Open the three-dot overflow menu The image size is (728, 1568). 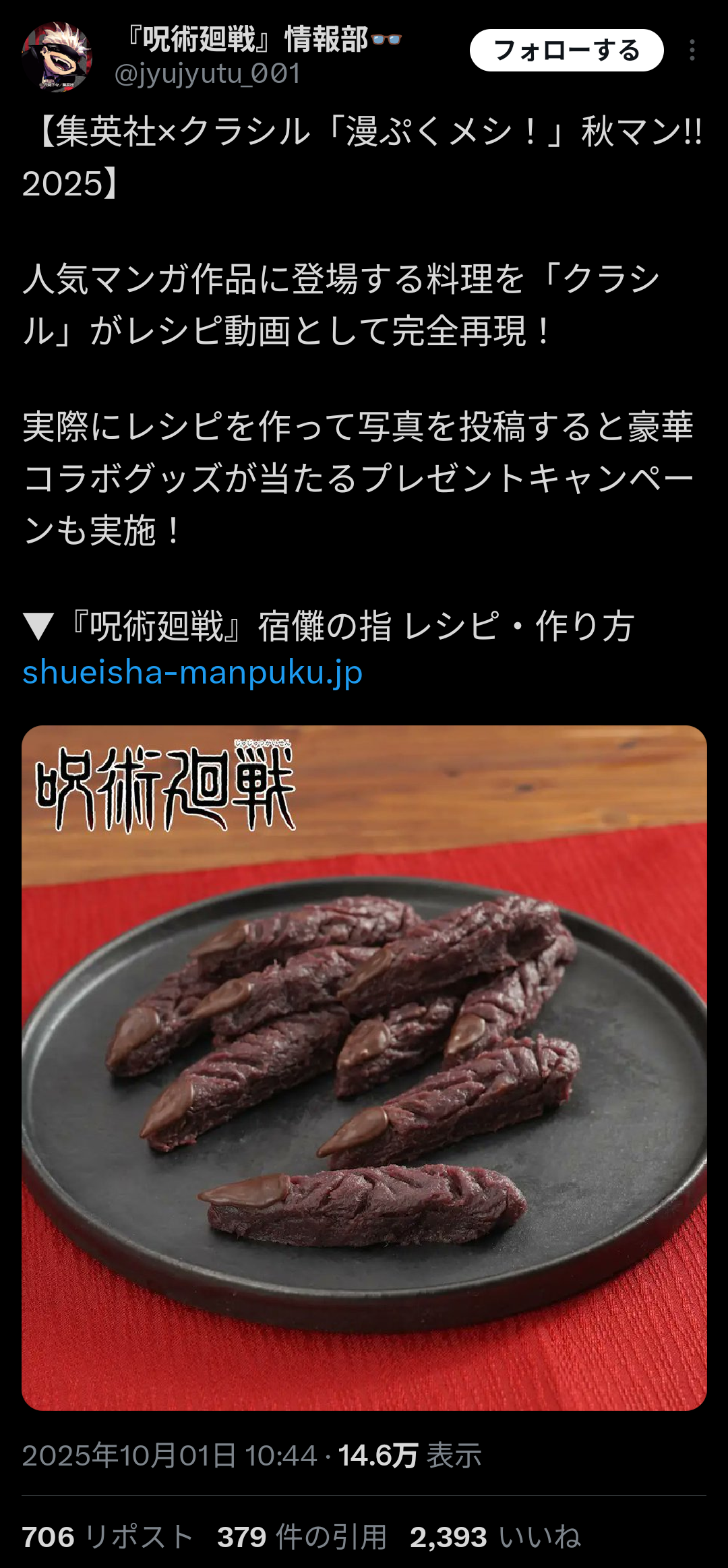click(x=692, y=51)
